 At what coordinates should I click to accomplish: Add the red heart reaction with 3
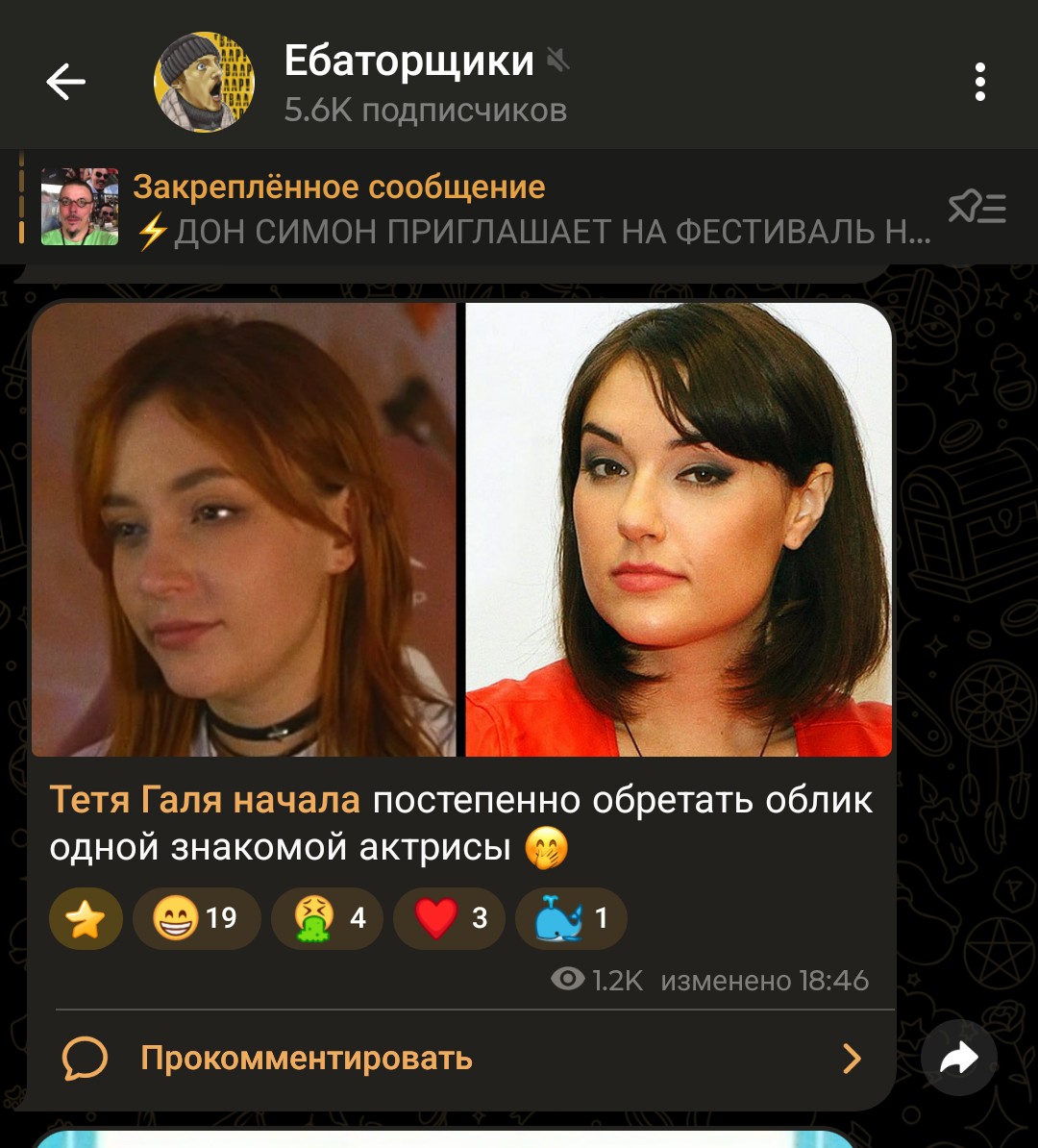452,918
